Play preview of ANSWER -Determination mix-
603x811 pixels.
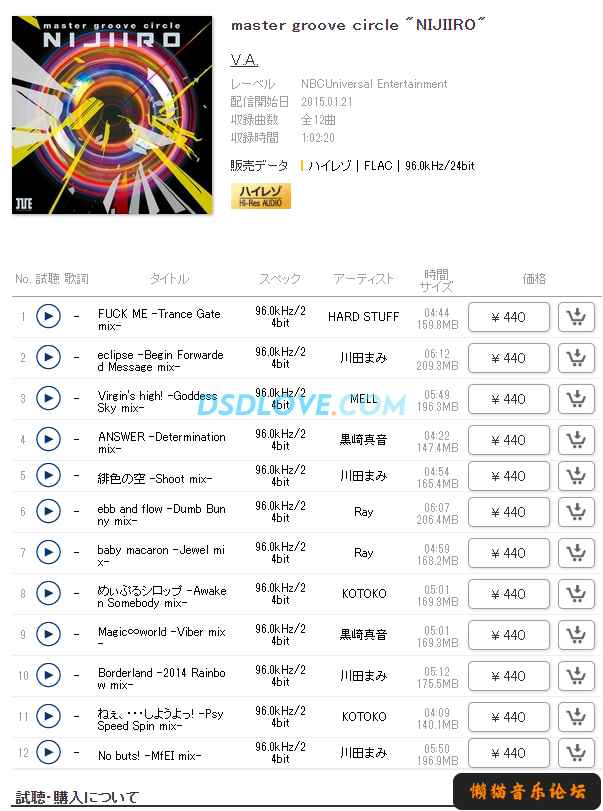tap(48, 440)
